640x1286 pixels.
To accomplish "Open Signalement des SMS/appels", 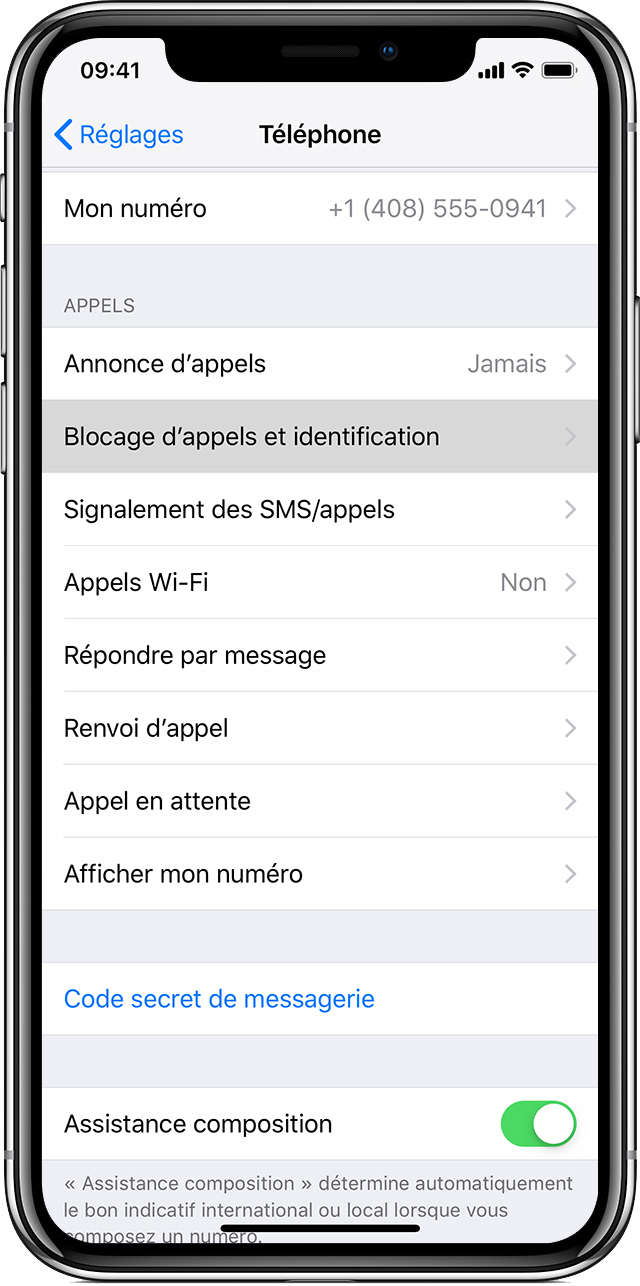I will tap(320, 510).
